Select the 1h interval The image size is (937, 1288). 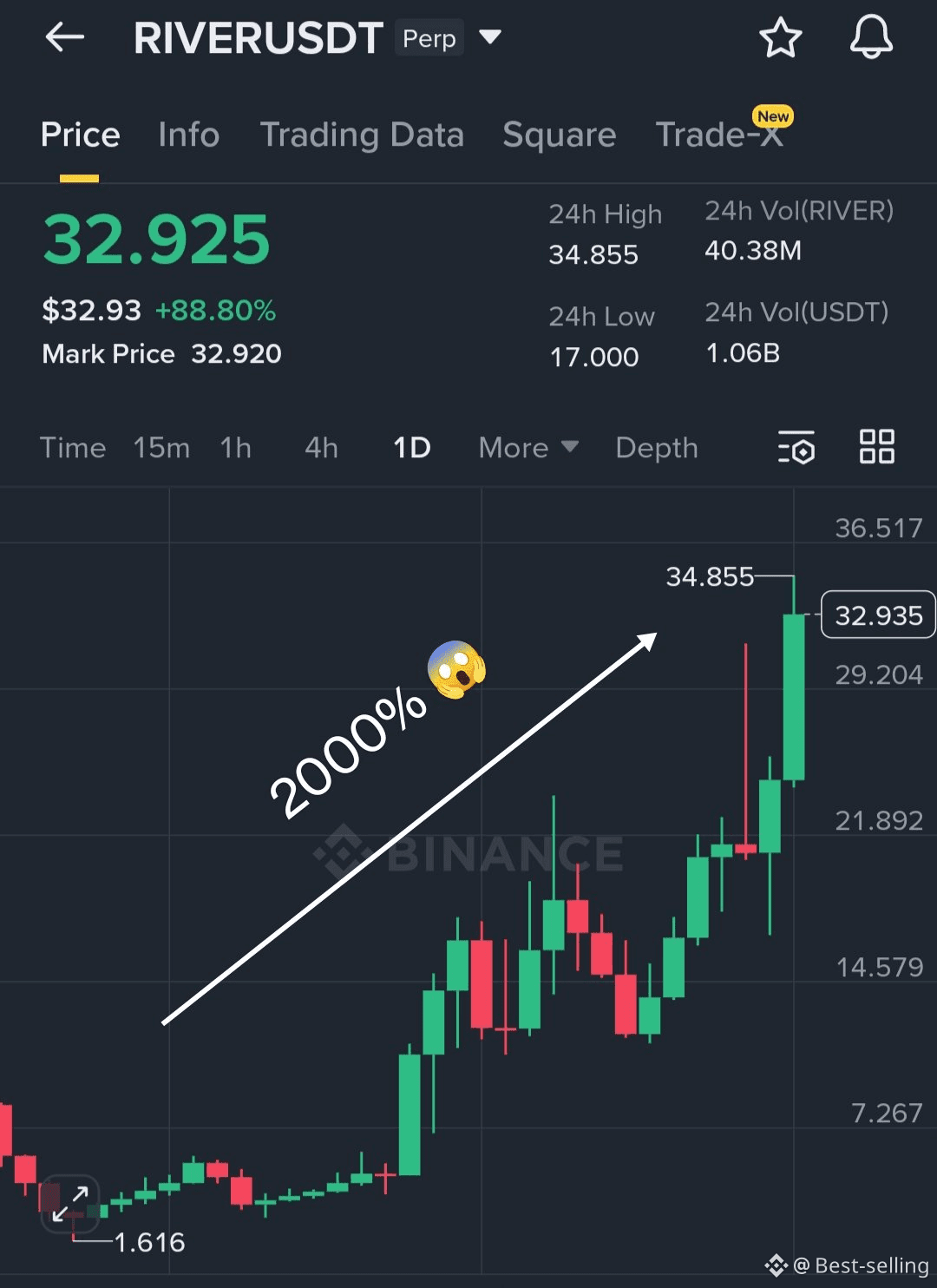coord(235,448)
